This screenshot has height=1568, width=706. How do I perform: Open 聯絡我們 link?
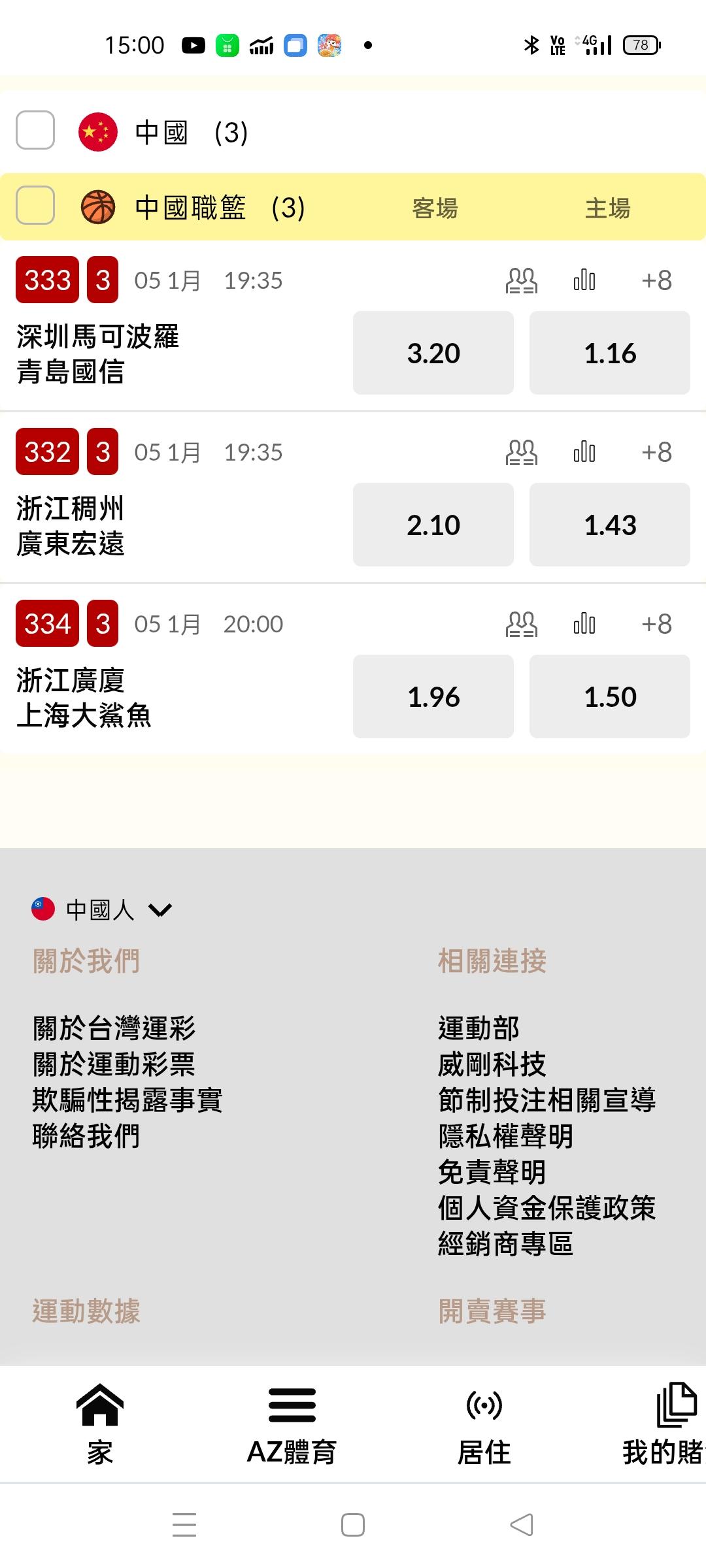[x=86, y=1135]
